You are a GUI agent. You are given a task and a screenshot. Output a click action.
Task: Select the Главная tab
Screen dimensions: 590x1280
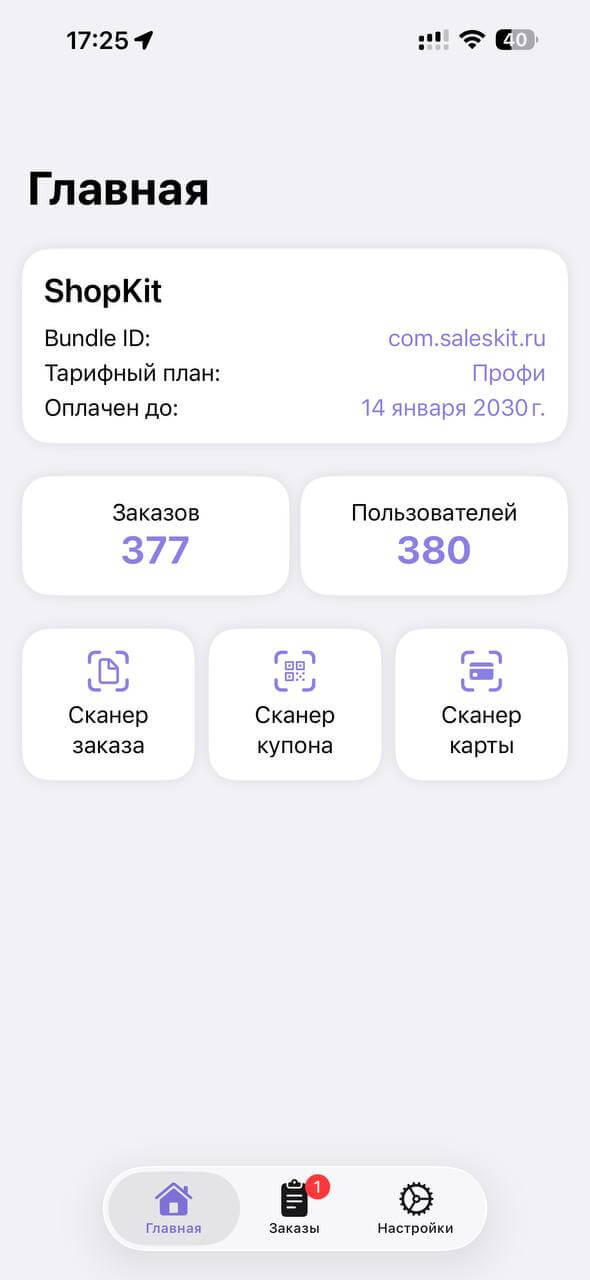click(x=174, y=1208)
